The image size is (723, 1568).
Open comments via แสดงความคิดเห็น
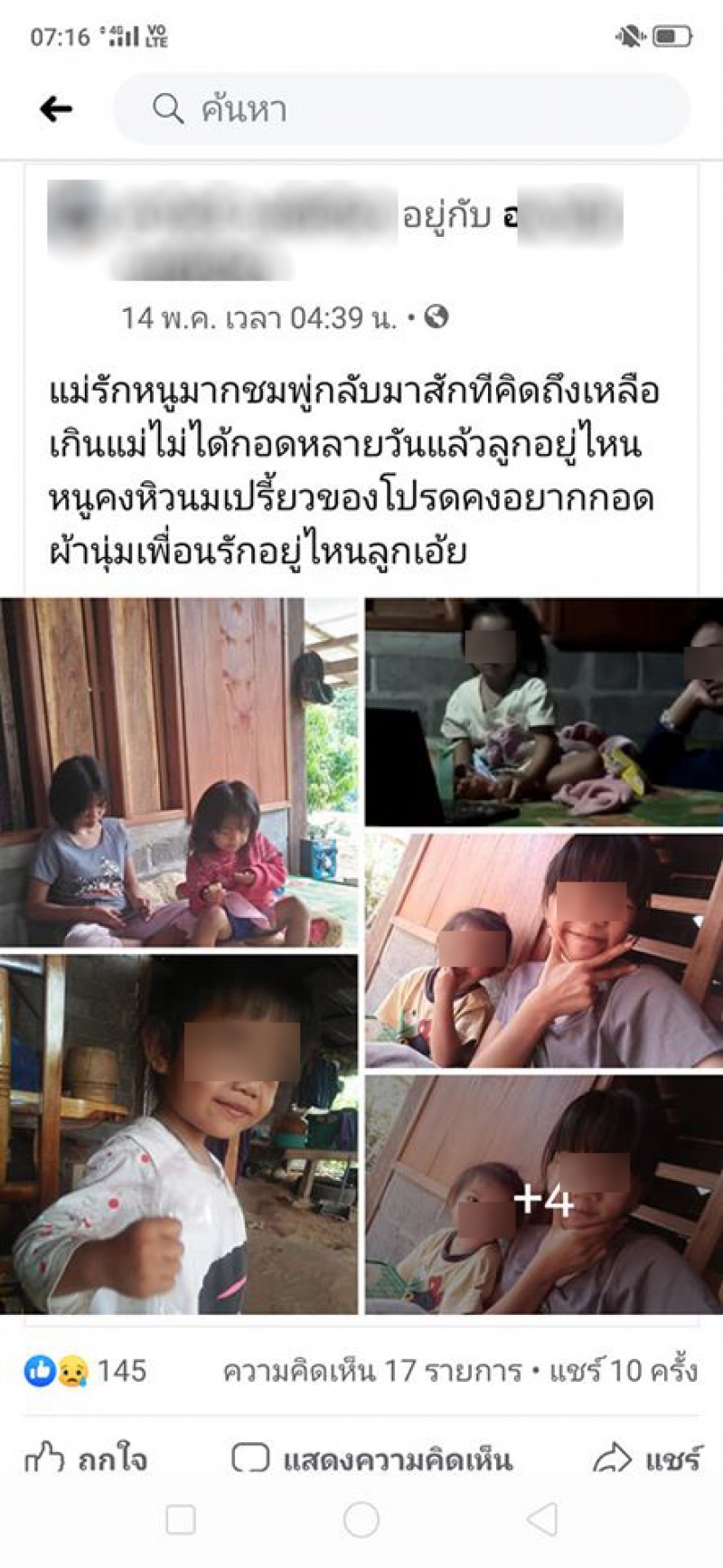[x=372, y=1458]
